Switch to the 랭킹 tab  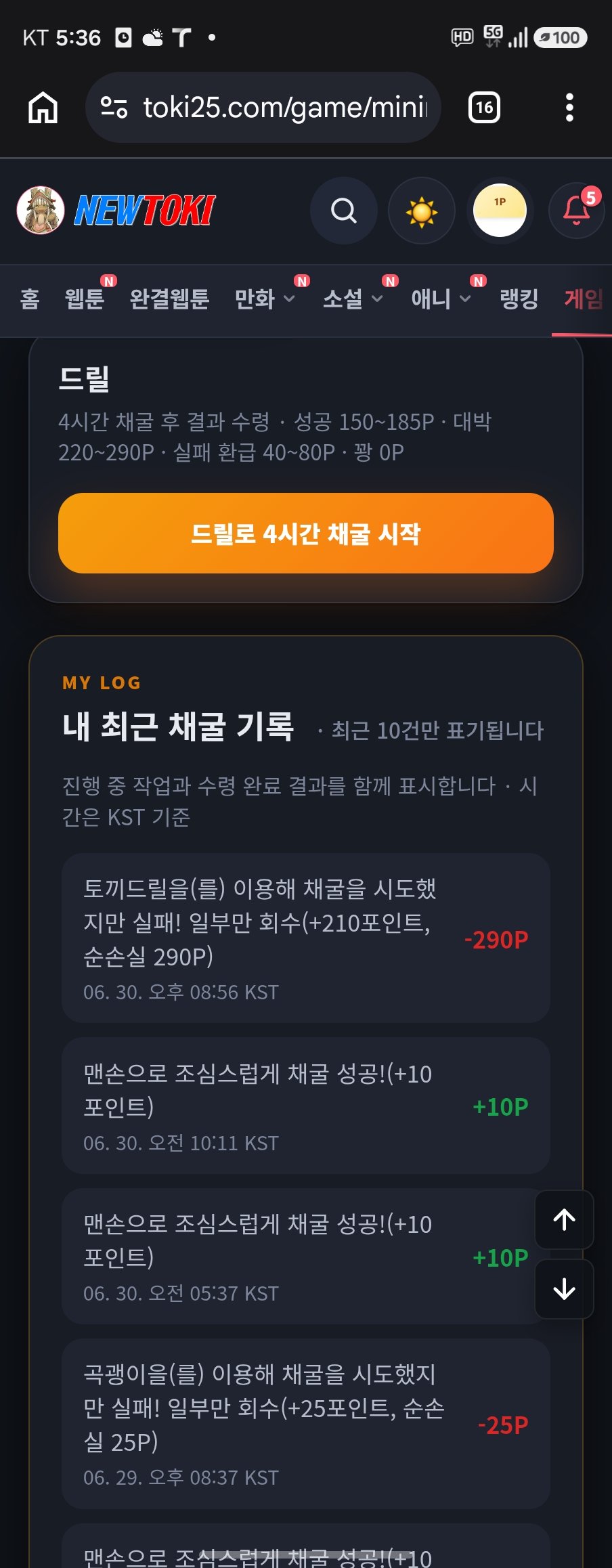(519, 299)
